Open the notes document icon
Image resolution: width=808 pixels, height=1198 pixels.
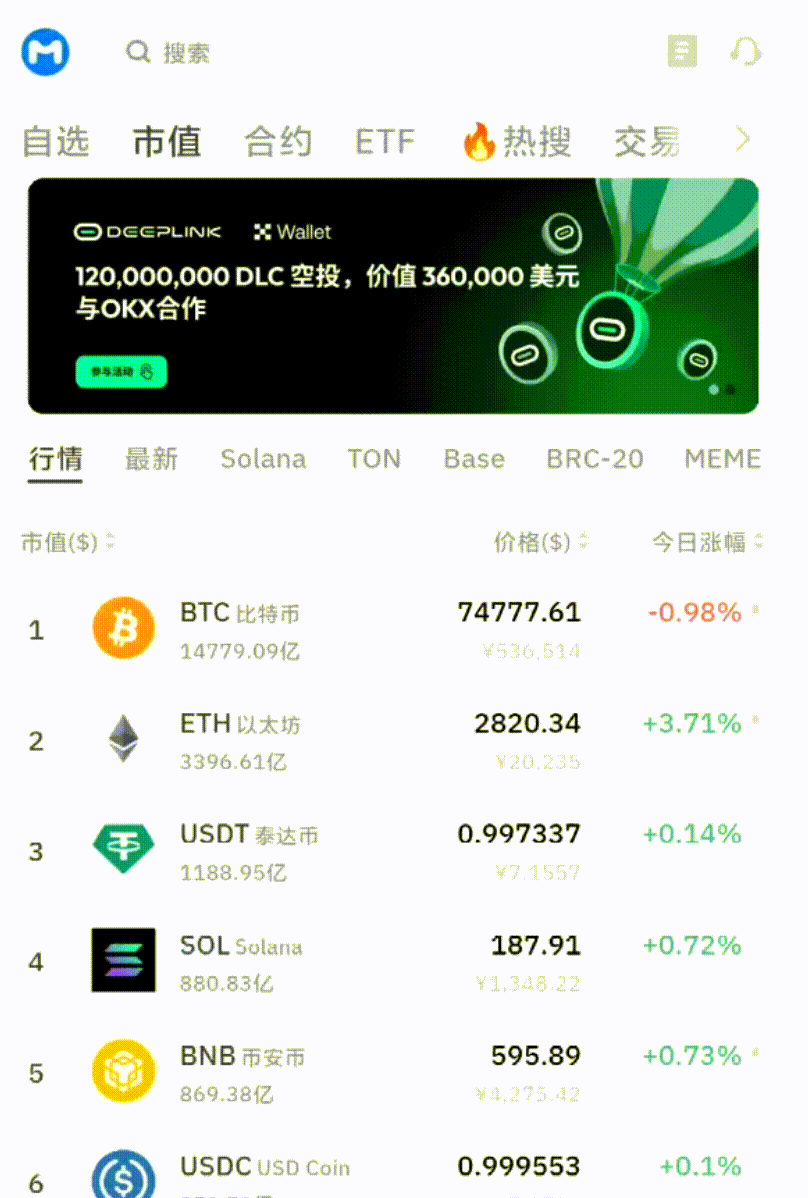point(682,51)
